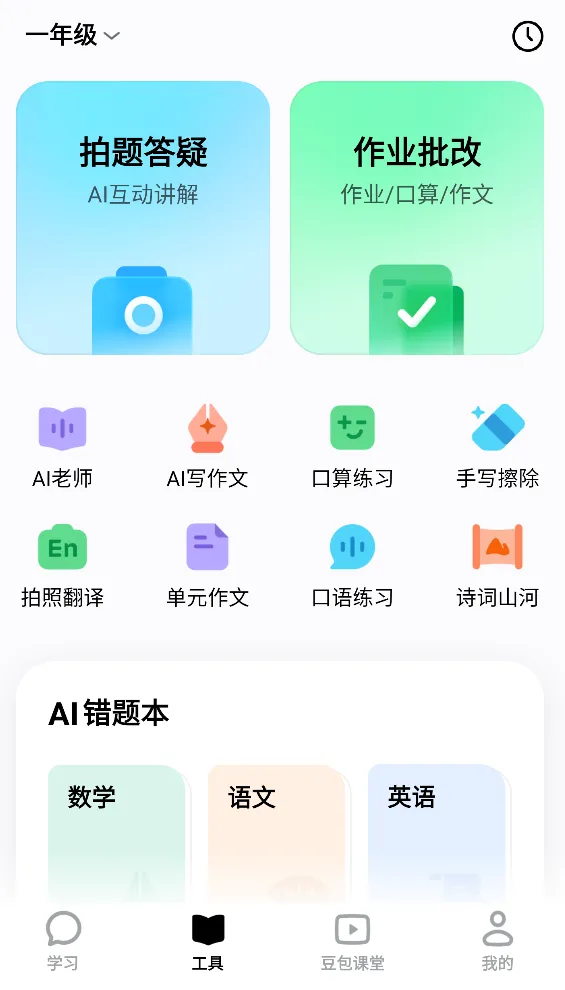Viewport: 565px width, 990px height.
Task: Open the history clock icon
Action: click(x=527, y=36)
